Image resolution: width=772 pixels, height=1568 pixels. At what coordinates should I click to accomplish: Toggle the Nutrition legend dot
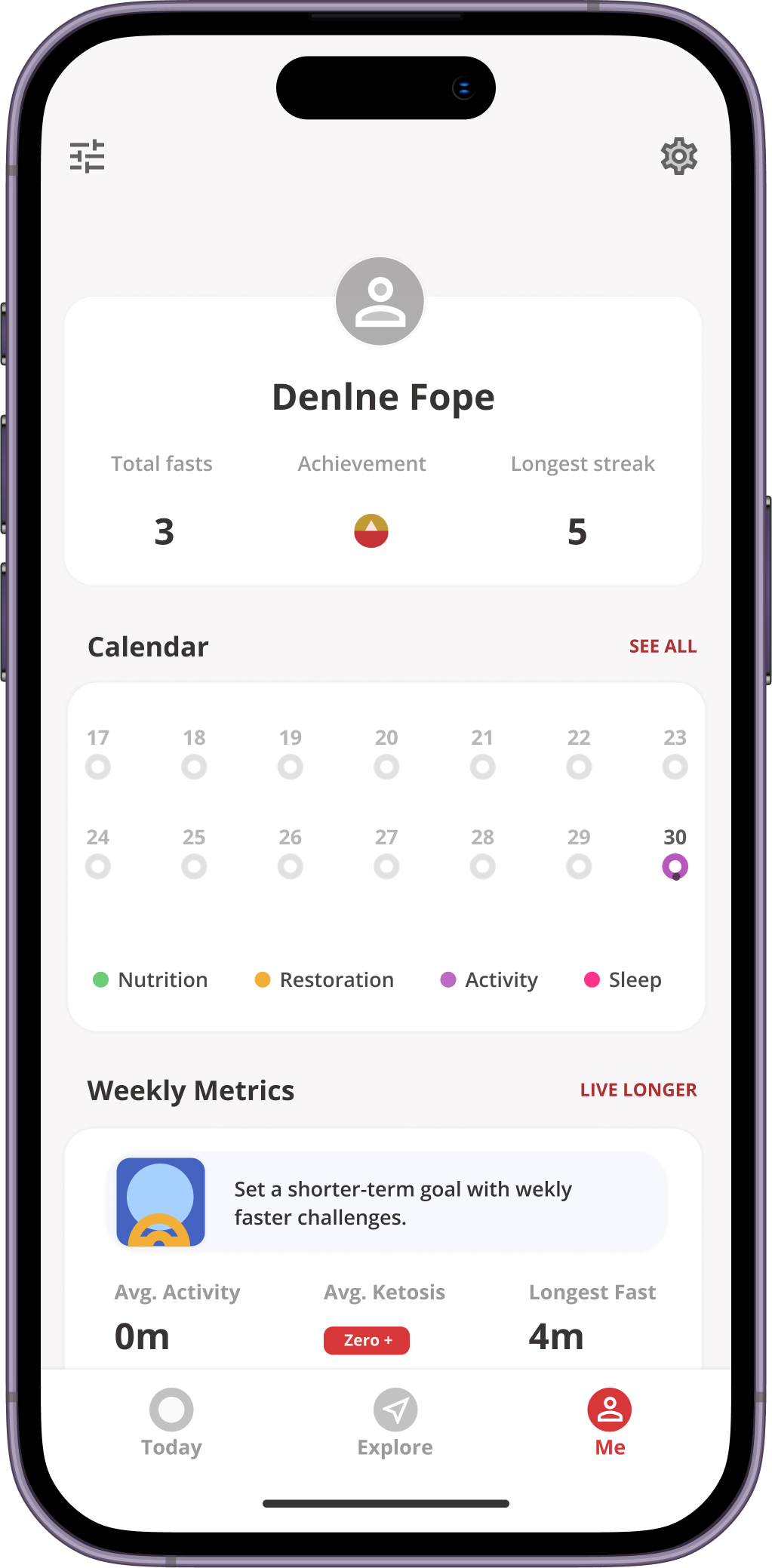click(x=102, y=979)
